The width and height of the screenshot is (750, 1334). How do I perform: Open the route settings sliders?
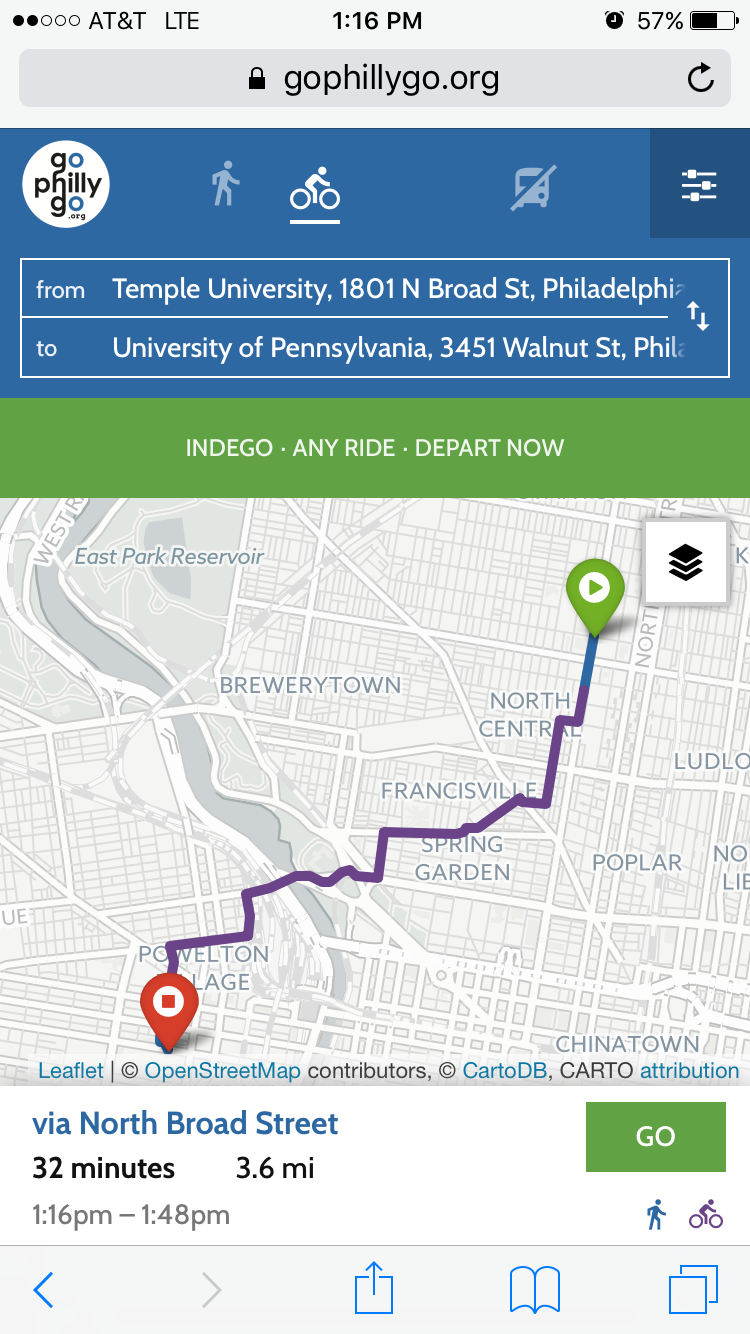[699, 184]
